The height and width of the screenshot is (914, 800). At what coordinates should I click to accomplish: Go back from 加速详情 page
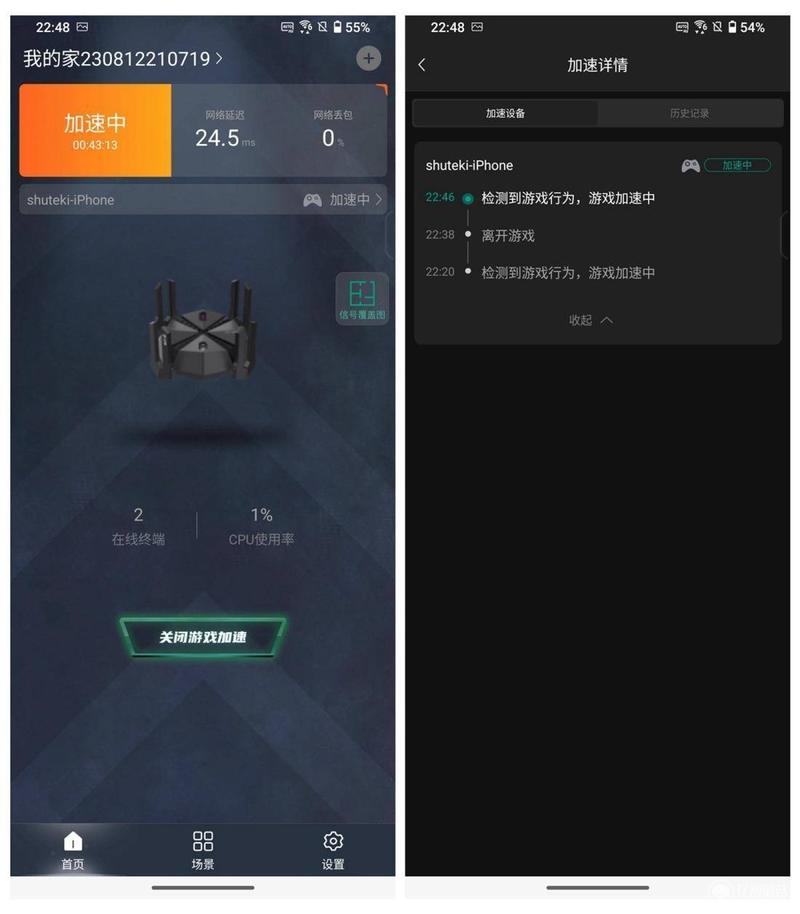click(x=422, y=65)
